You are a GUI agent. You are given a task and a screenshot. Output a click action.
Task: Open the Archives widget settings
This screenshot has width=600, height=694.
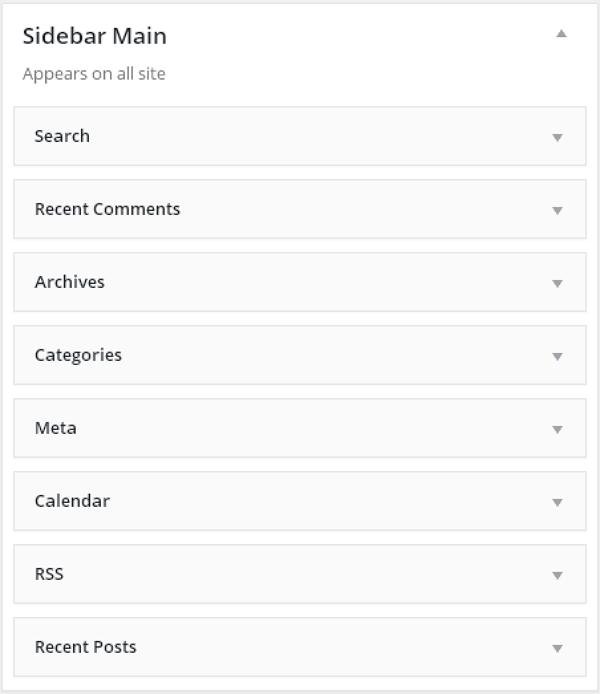point(557,283)
